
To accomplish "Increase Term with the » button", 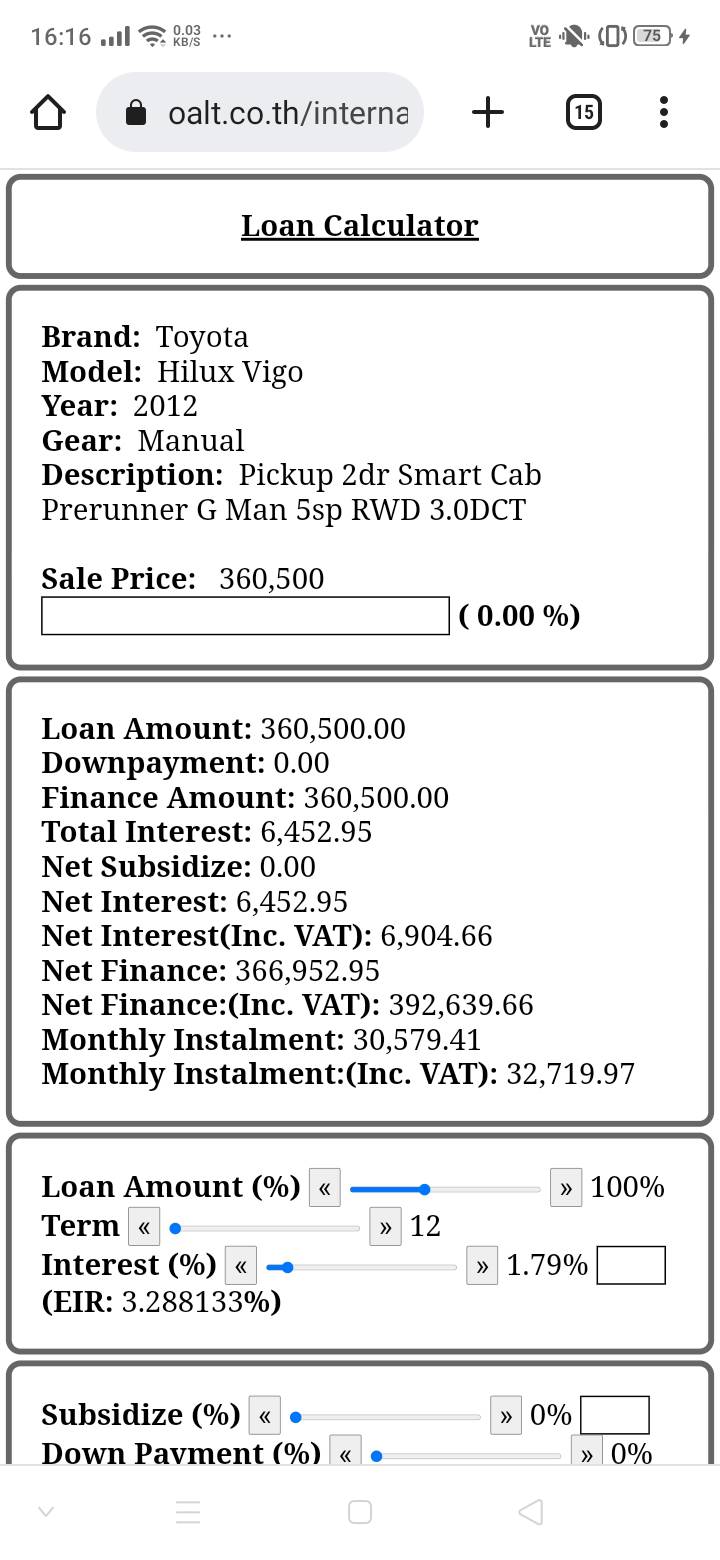I will [x=385, y=1226].
